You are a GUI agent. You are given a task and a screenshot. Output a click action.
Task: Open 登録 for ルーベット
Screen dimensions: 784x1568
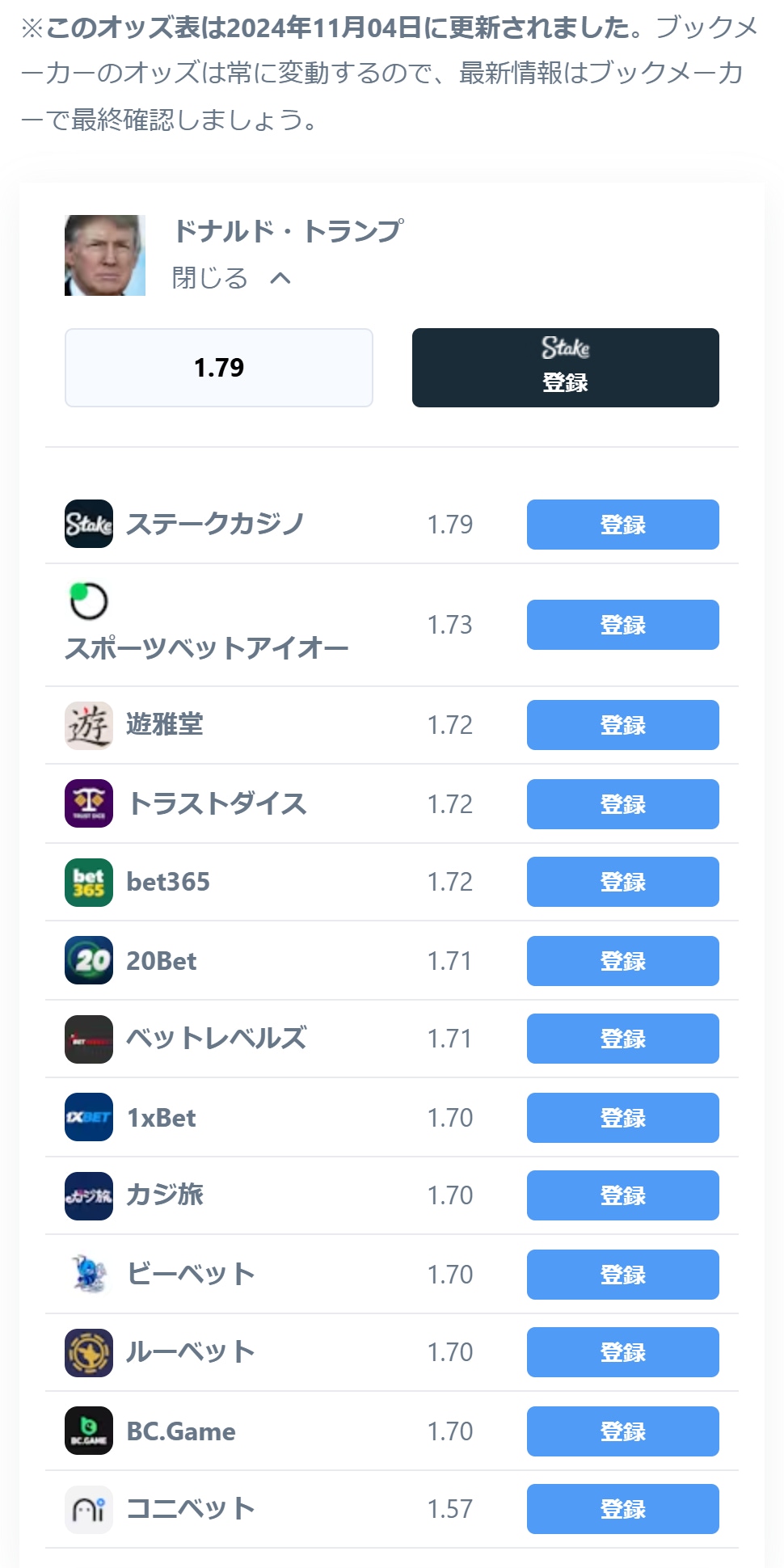click(x=622, y=1352)
